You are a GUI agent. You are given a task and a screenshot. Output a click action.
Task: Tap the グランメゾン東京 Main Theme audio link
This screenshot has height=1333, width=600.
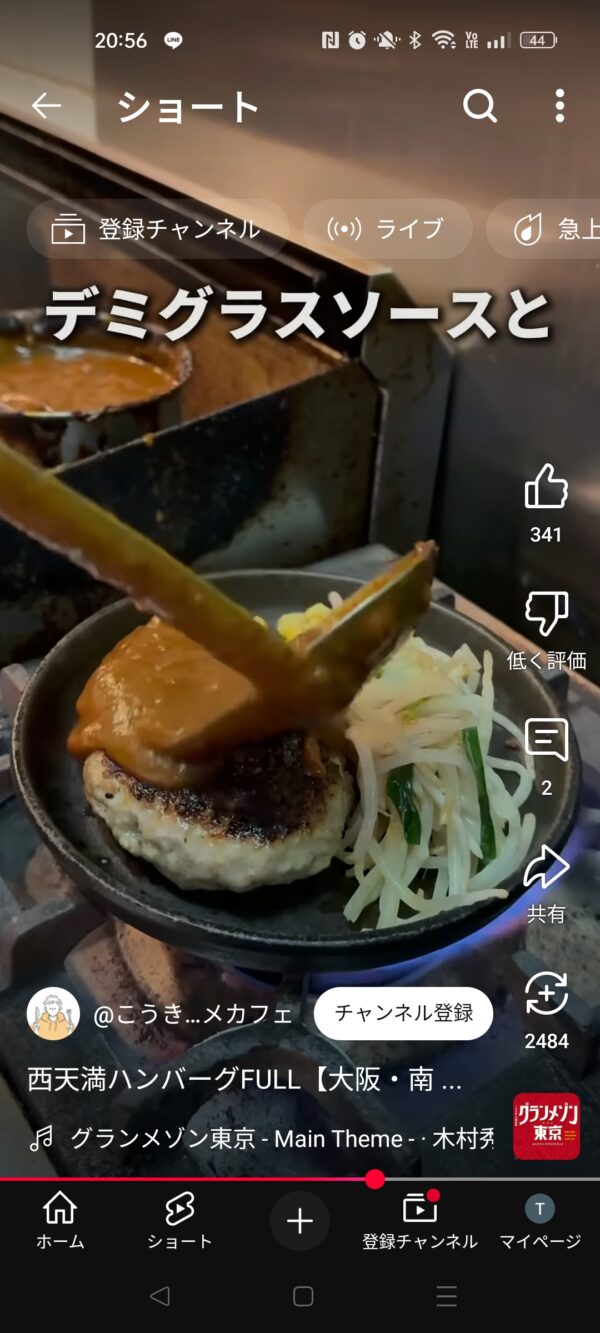coord(280,1138)
